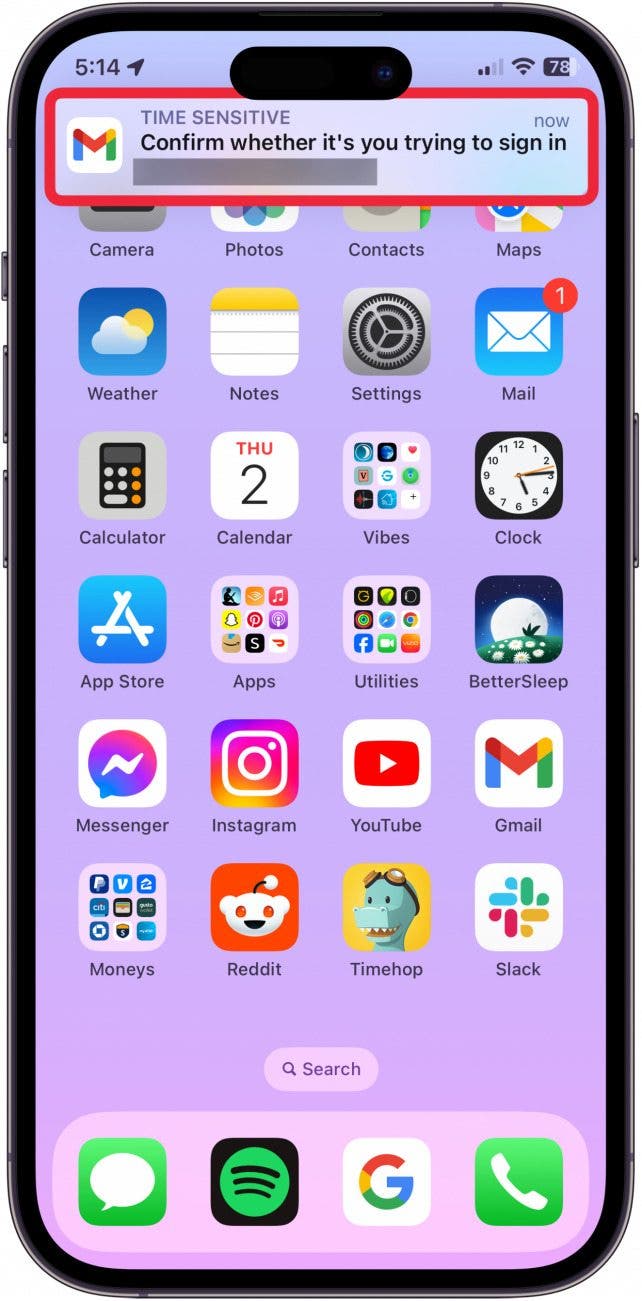This screenshot has width=642, height=1301.
Task: Open the Gmail sign-in confirmation notification
Action: point(321,146)
